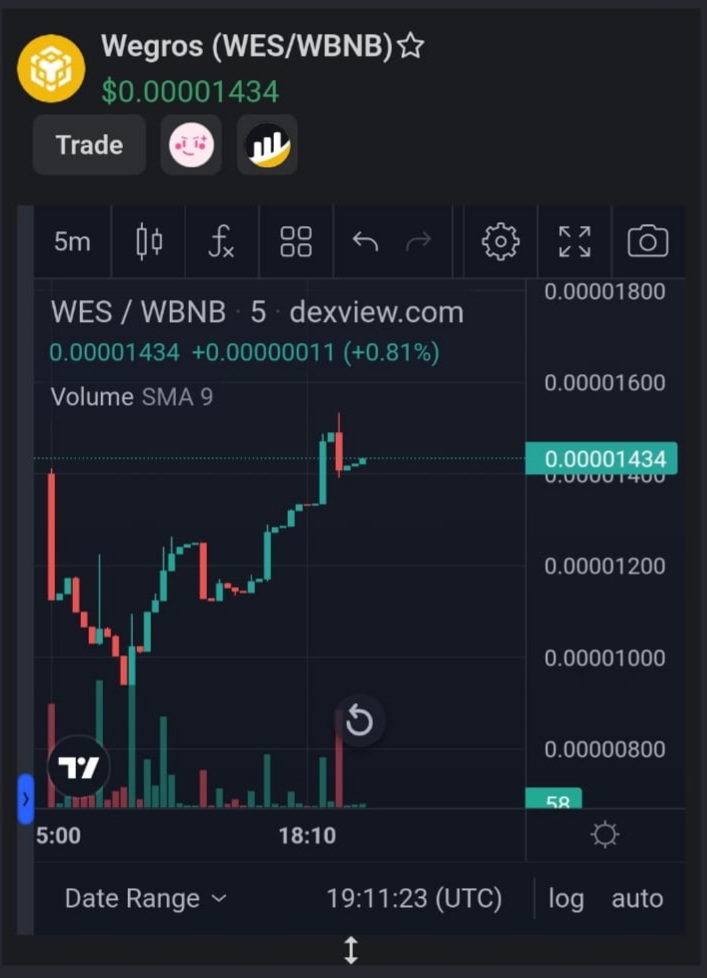This screenshot has width=707, height=978.
Task: Expand the blue side panel arrow
Action: [x=26, y=799]
